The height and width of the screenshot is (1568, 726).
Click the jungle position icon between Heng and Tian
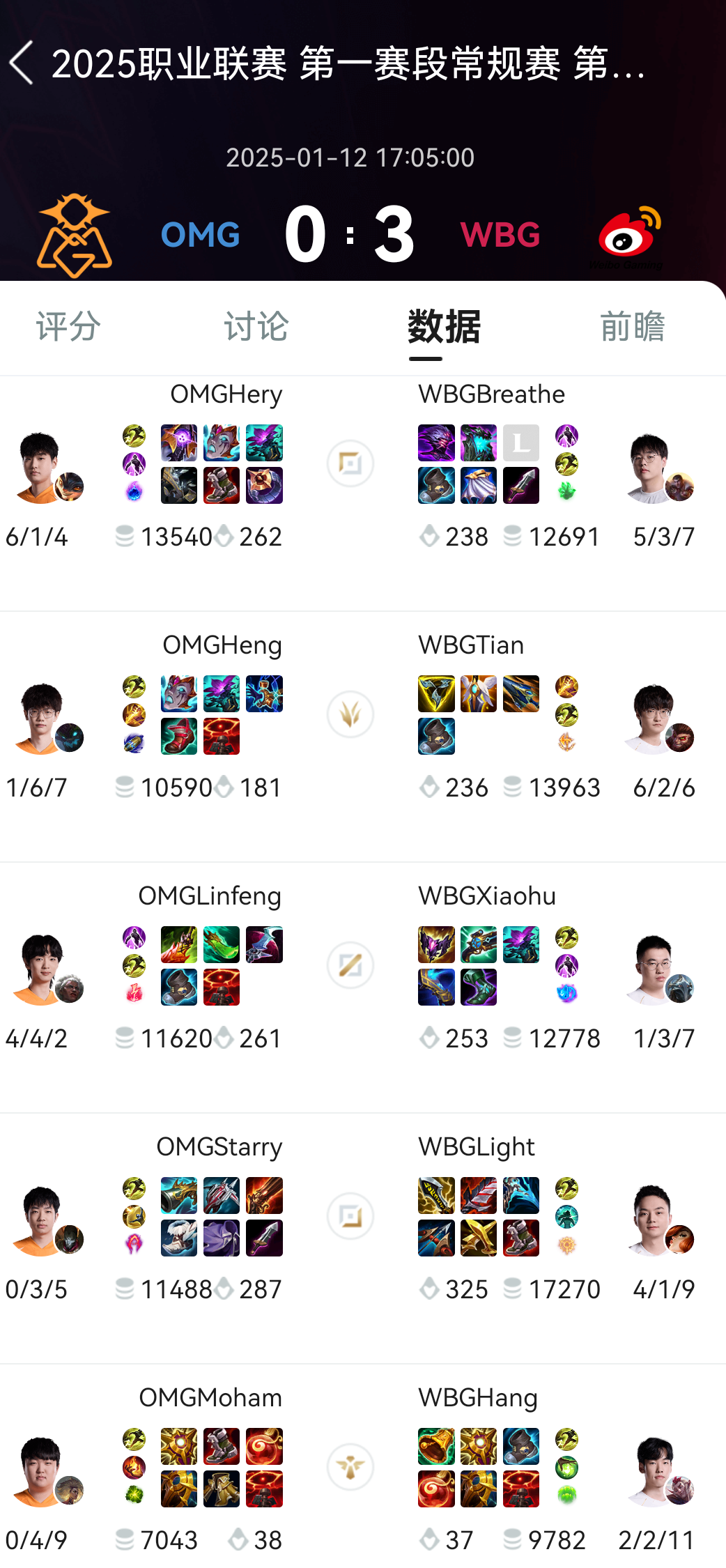click(350, 715)
